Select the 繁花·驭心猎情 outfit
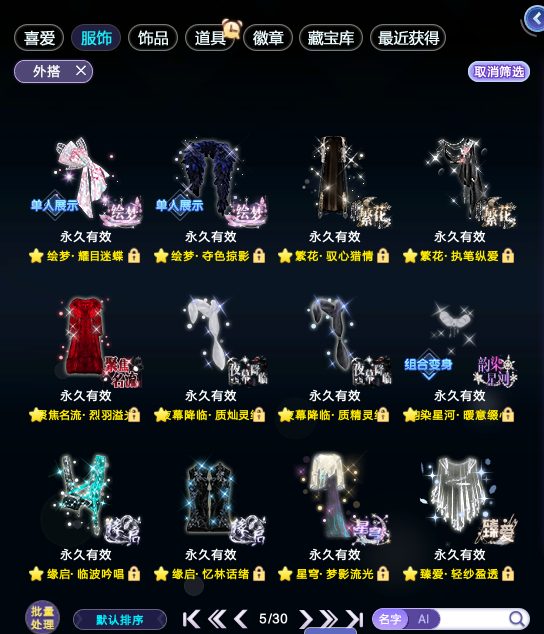The image size is (544, 634). (x=334, y=200)
